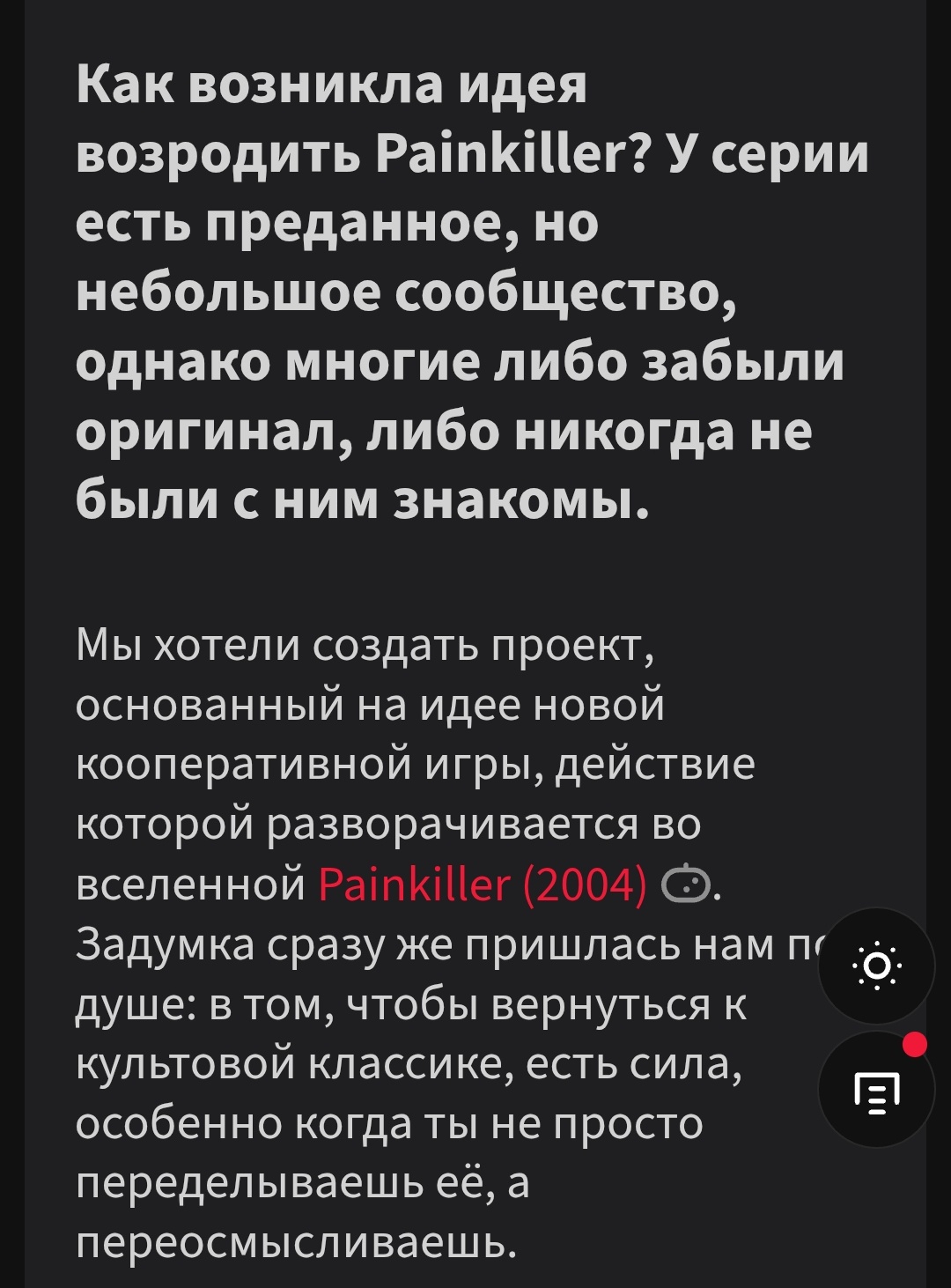Open the floating comments button
The width and height of the screenshot is (951, 1288).
click(876, 1091)
